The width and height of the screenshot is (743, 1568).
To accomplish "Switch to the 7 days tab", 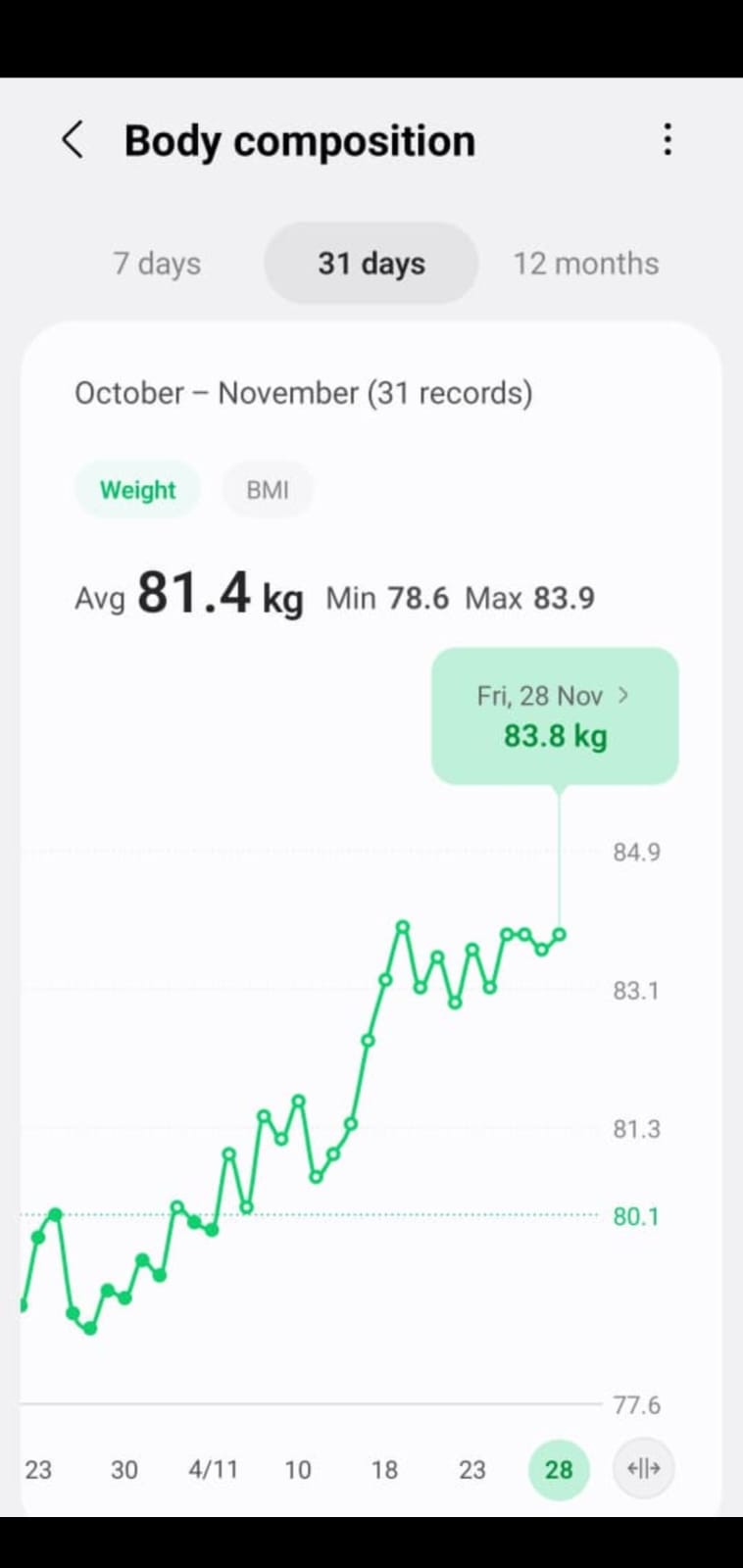I will [x=157, y=264].
